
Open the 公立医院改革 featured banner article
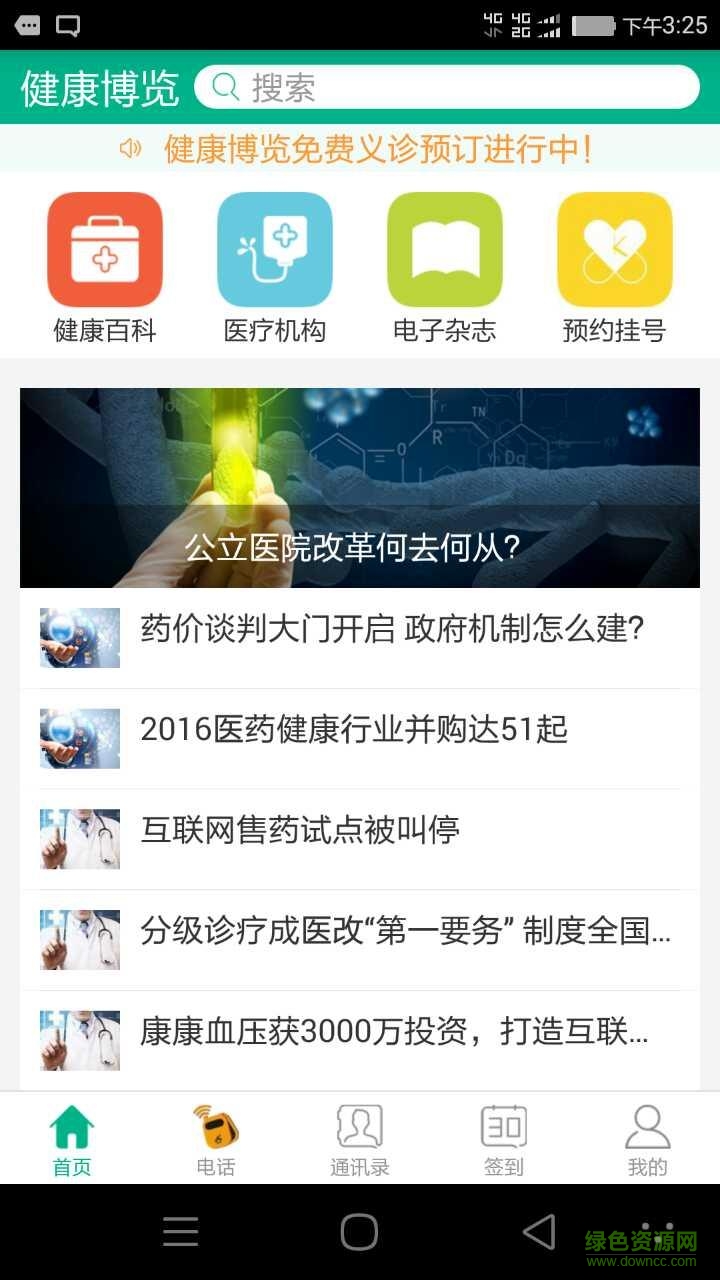pos(360,487)
